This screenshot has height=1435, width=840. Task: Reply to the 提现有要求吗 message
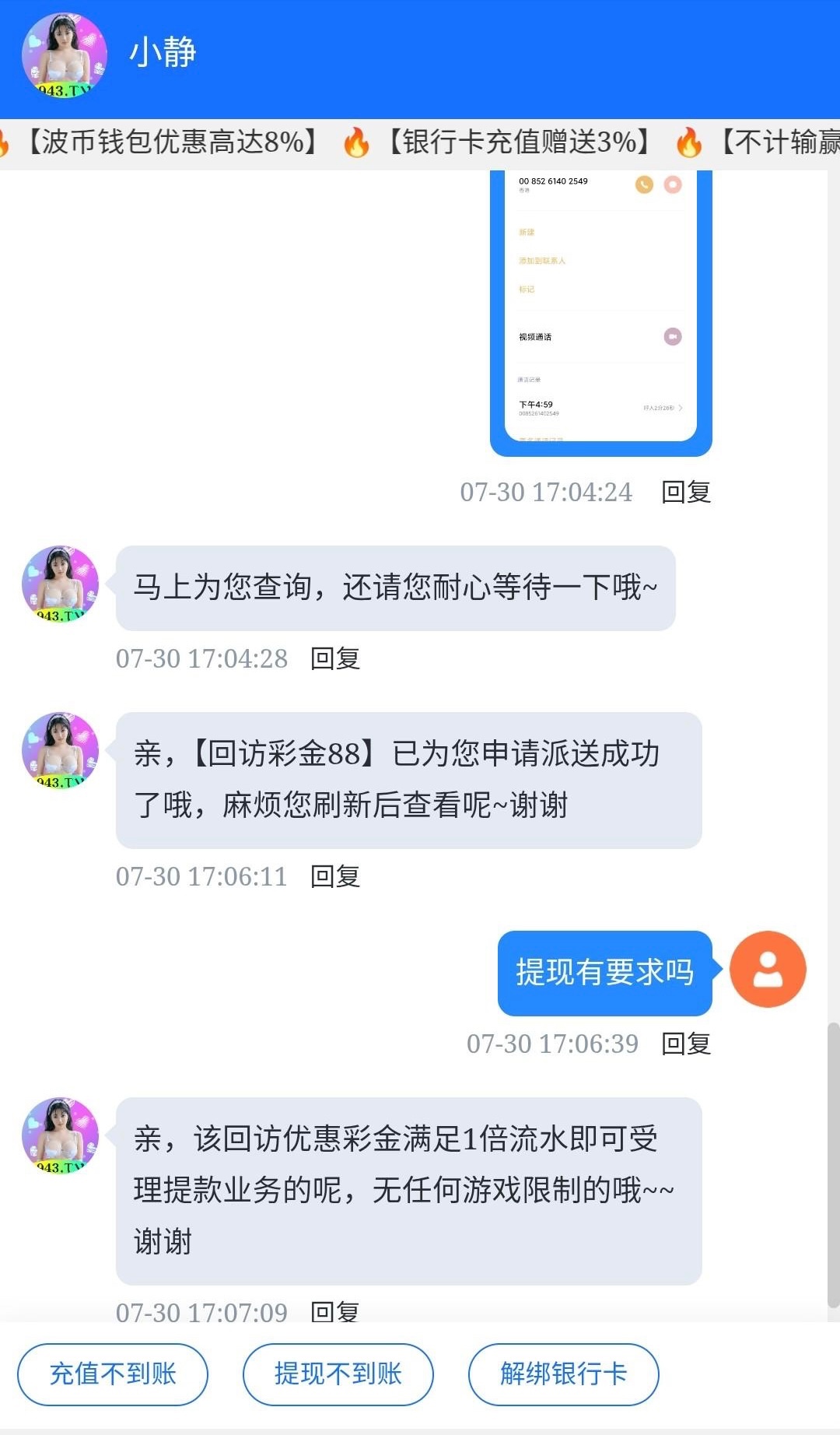pos(685,1044)
